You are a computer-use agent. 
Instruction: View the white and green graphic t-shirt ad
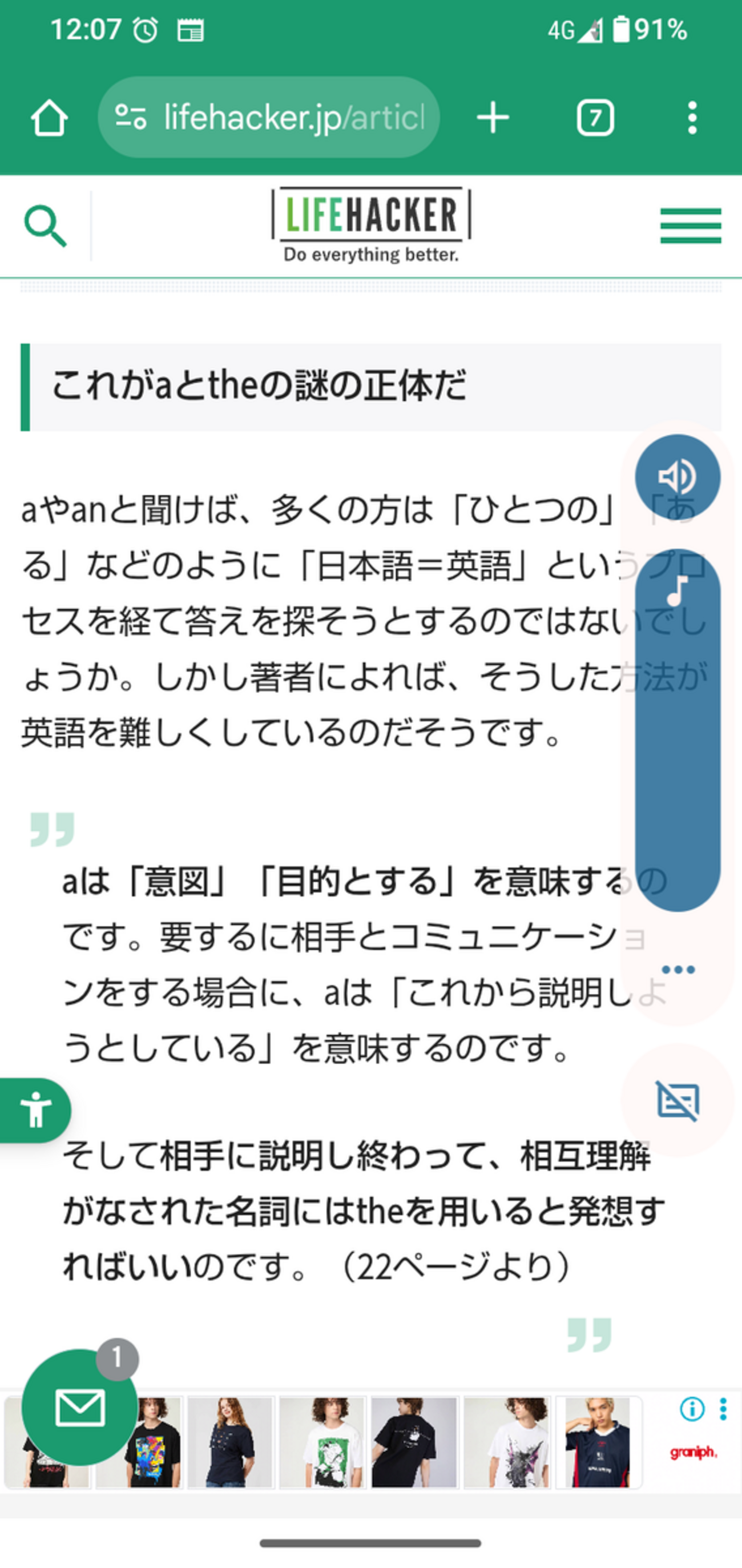click(322, 1442)
